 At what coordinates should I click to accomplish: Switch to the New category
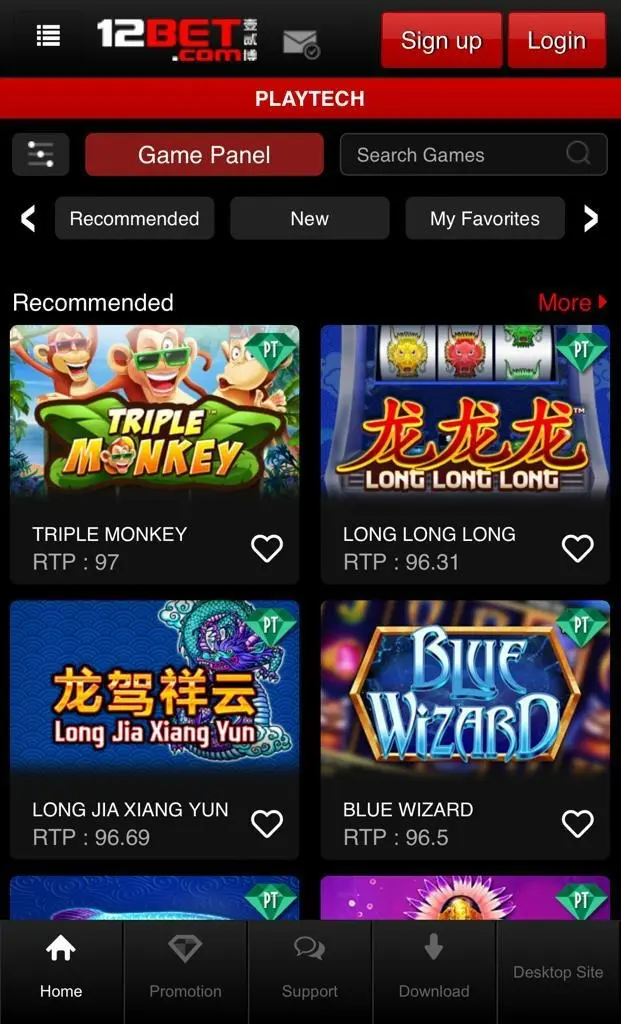[310, 218]
